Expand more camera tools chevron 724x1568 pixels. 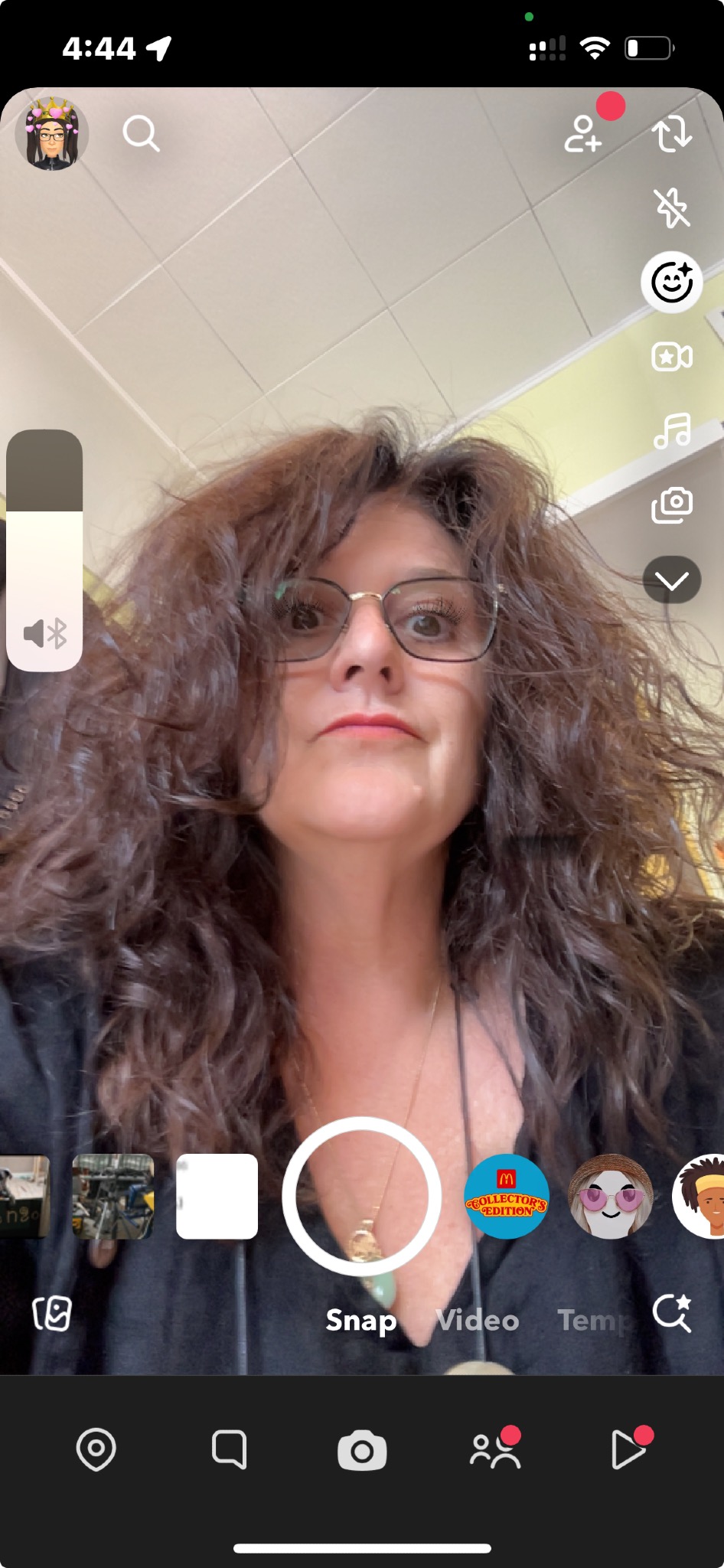pyautogui.click(x=672, y=581)
